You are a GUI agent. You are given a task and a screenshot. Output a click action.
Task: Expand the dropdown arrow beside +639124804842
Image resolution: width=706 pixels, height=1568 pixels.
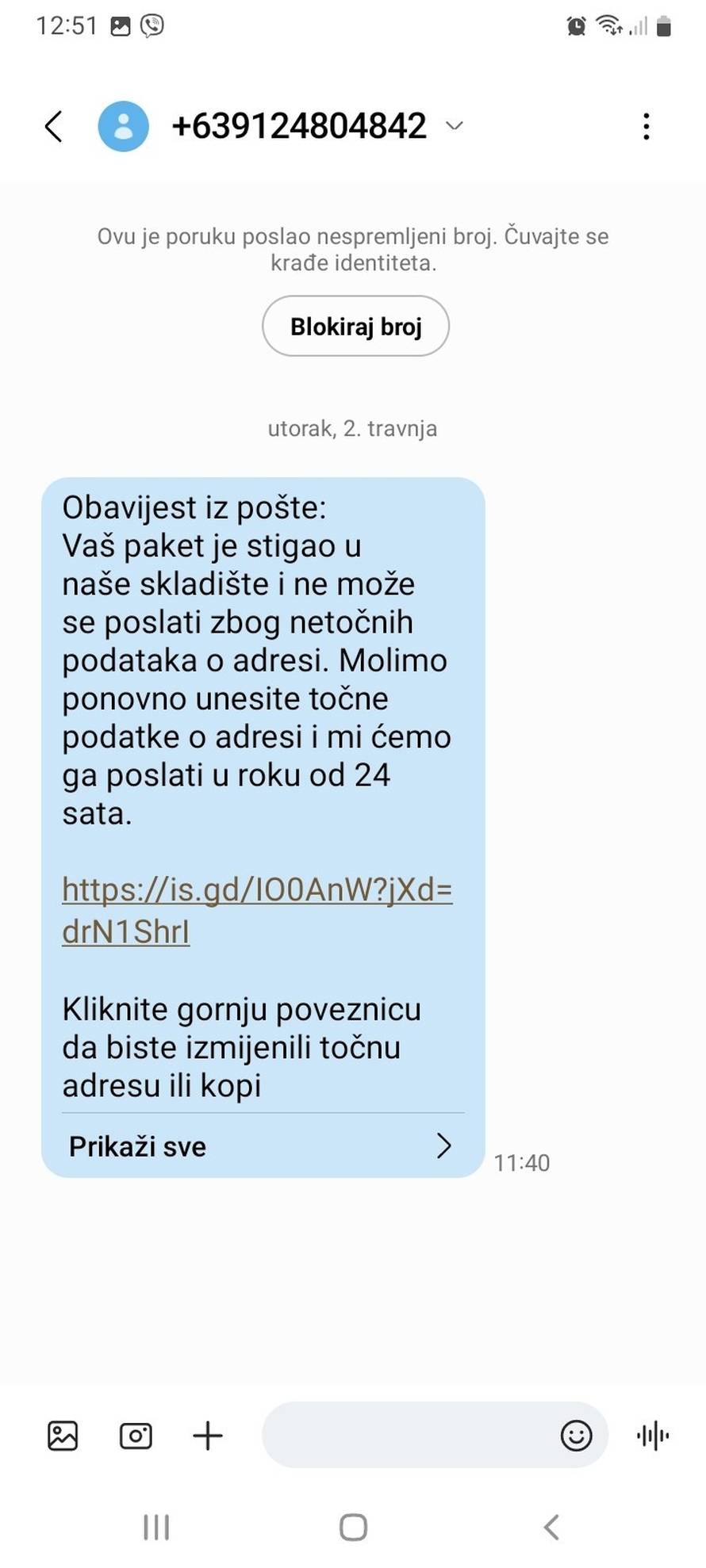453,126
